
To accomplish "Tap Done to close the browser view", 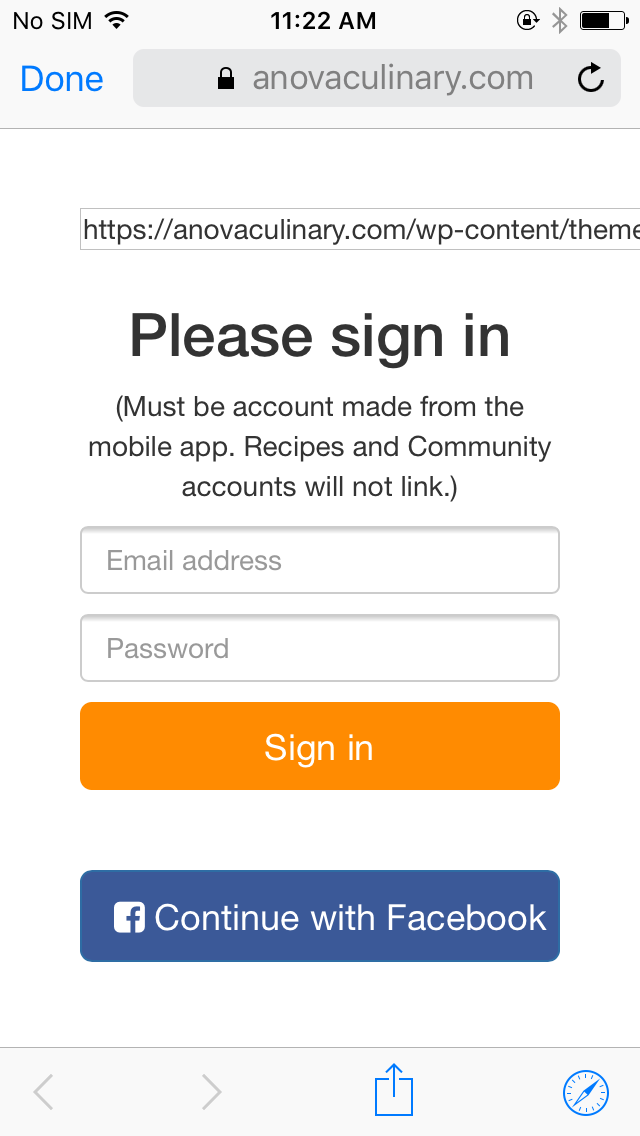I will tap(62, 78).
